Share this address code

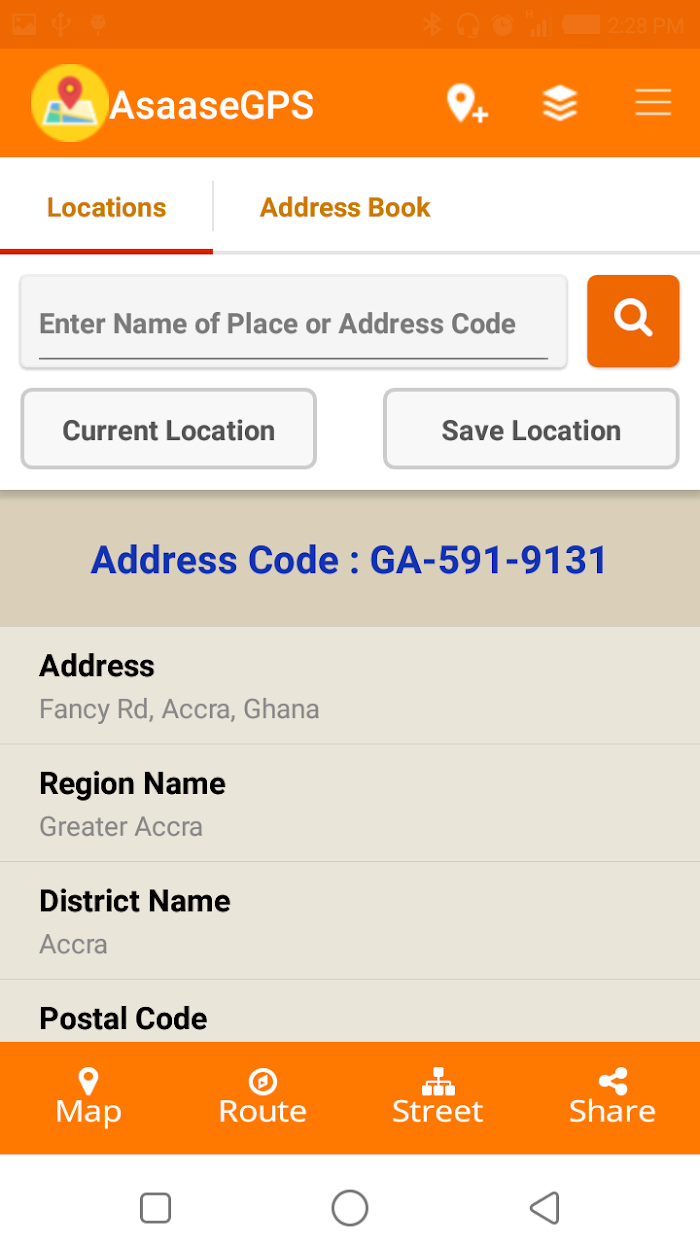coord(612,1097)
